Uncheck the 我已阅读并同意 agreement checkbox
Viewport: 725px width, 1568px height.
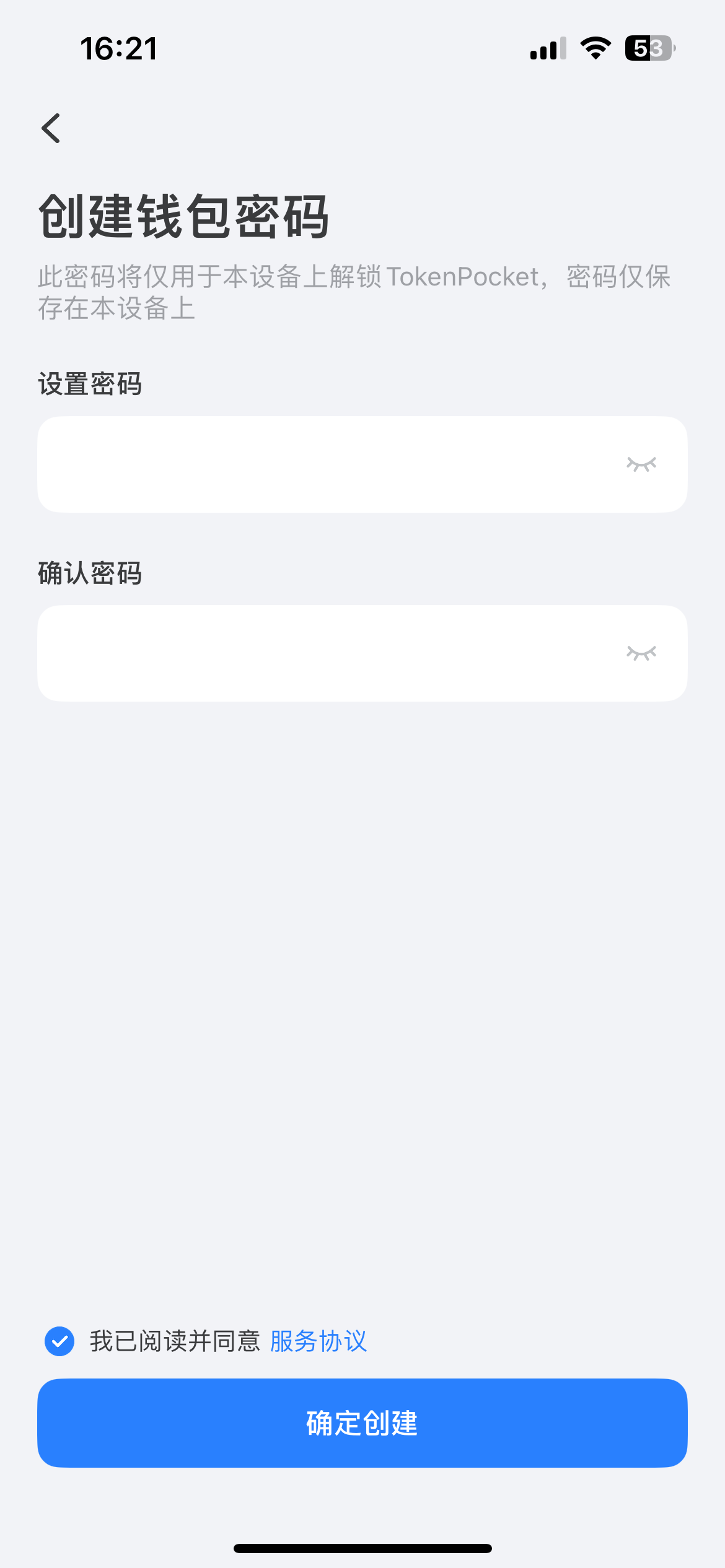59,1341
